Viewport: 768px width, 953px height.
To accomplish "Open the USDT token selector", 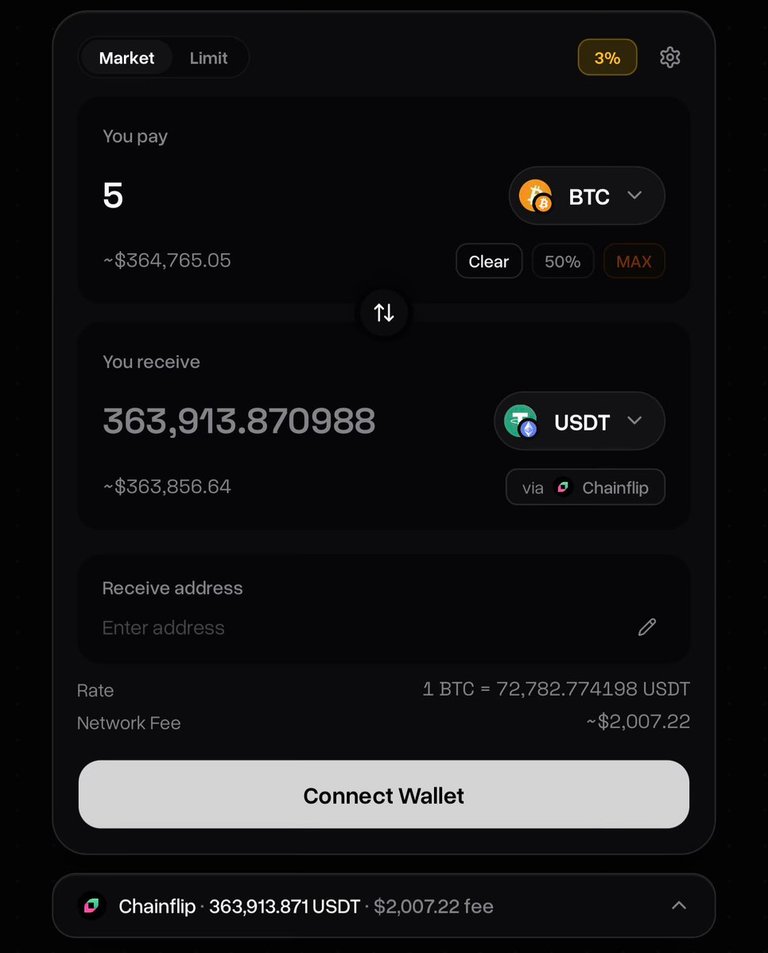I will [x=579, y=422].
